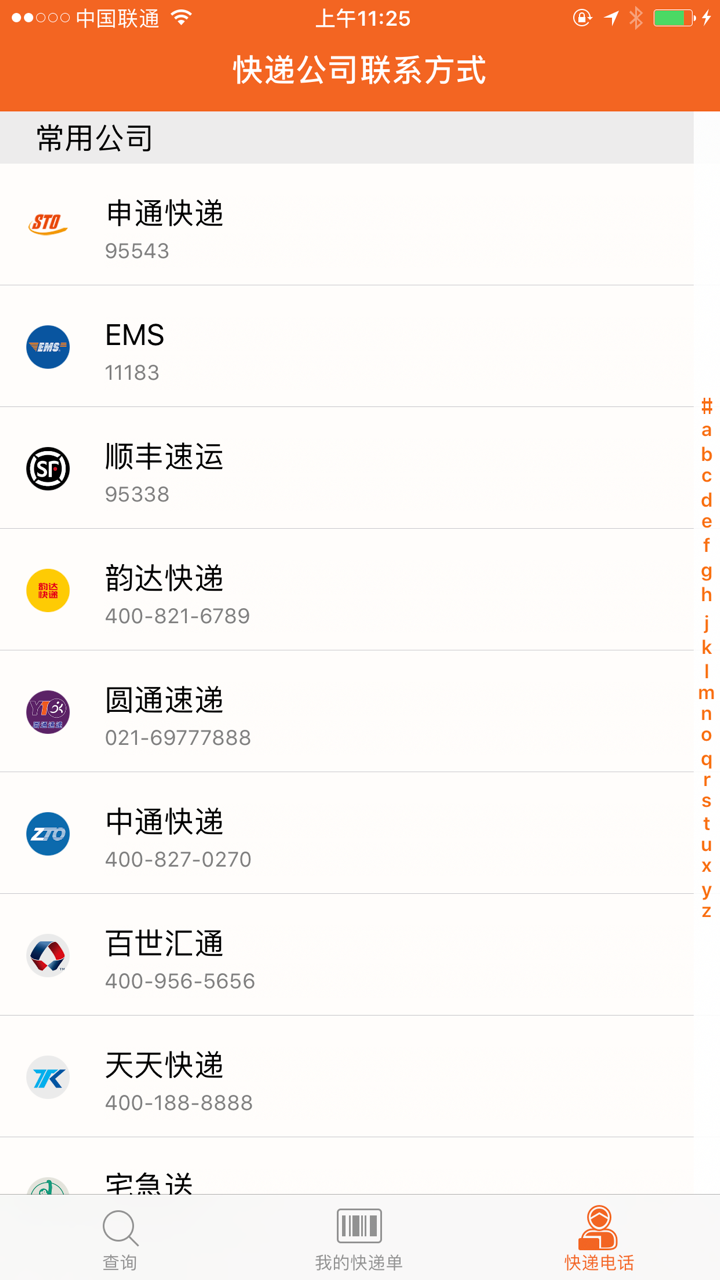Tap the 顺丰速运 SF logo icon

point(47,468)
